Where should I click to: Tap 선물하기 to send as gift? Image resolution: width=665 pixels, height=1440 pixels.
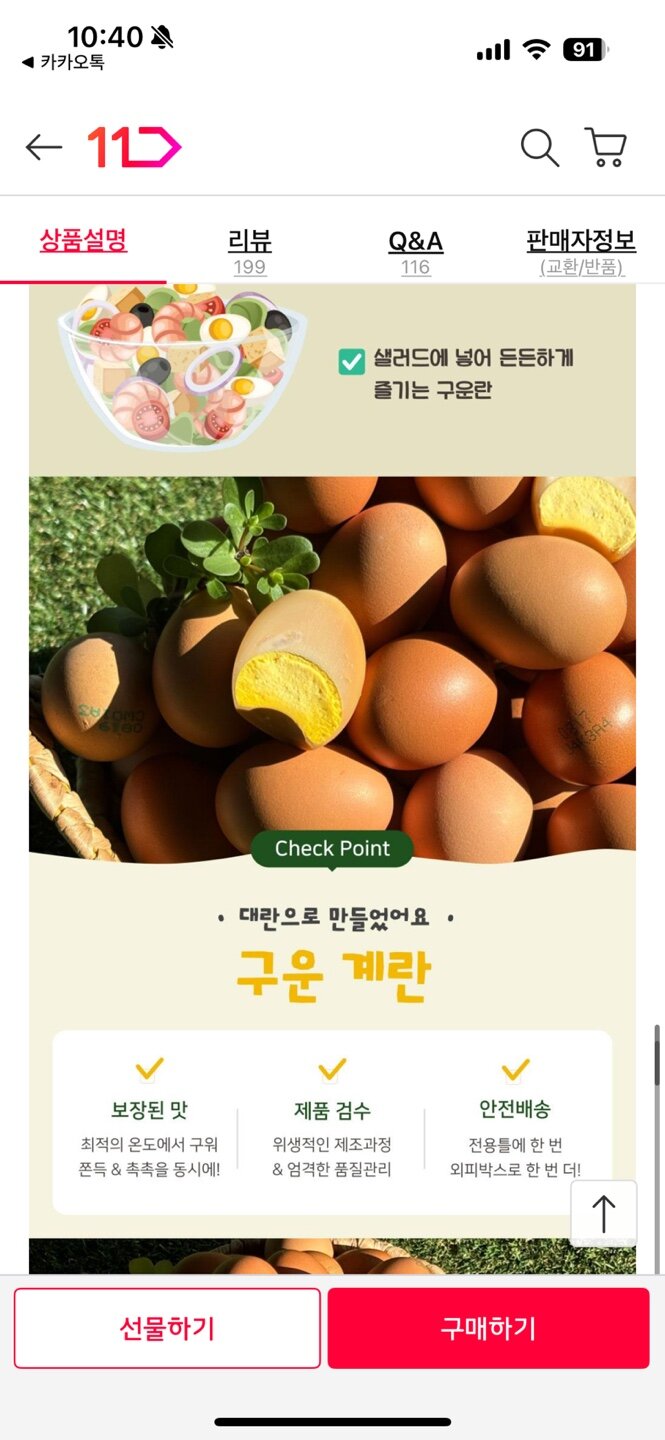(x=167, y=1328)
